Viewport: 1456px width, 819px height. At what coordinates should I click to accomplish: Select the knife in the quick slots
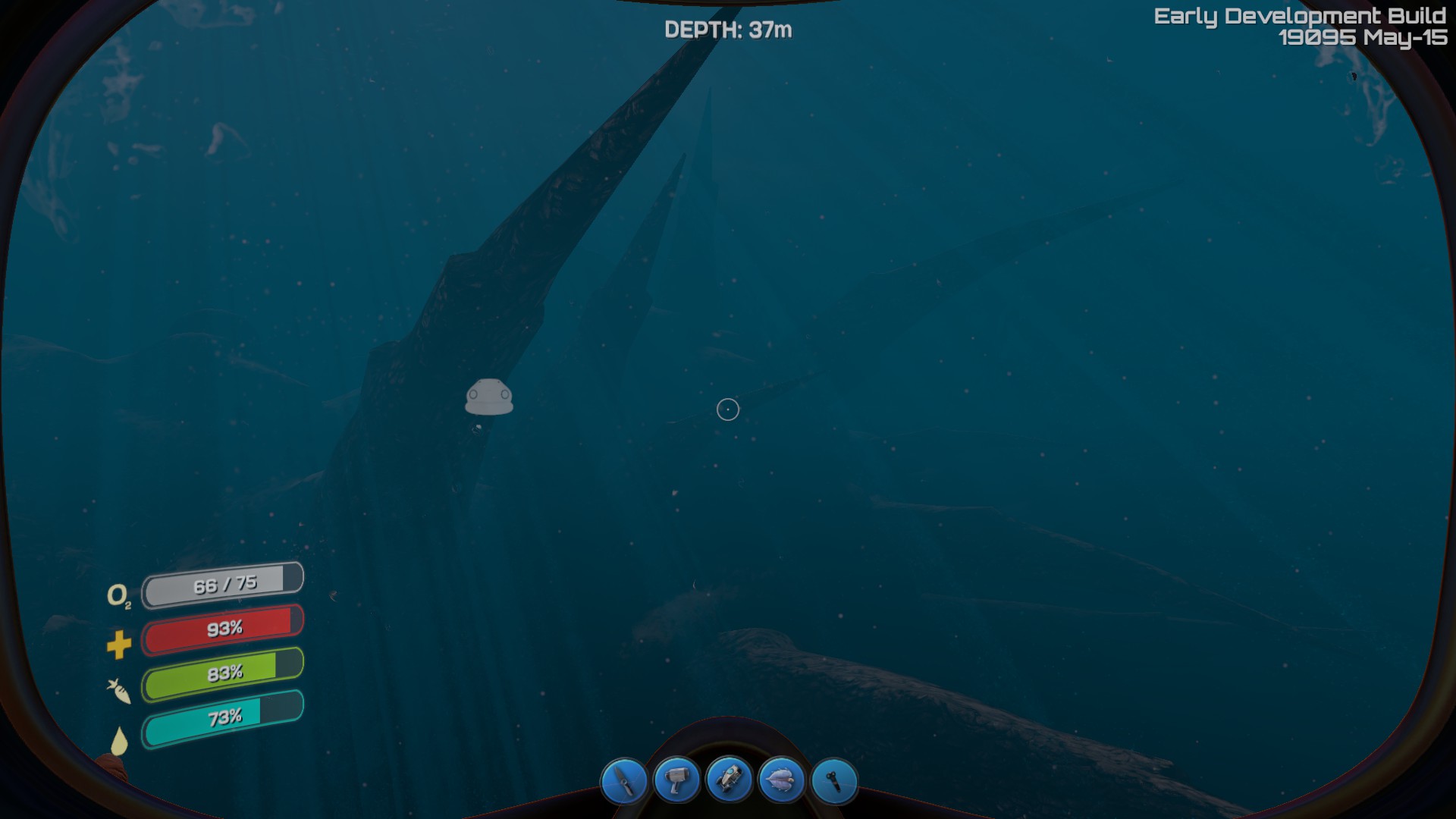[623, 780]
